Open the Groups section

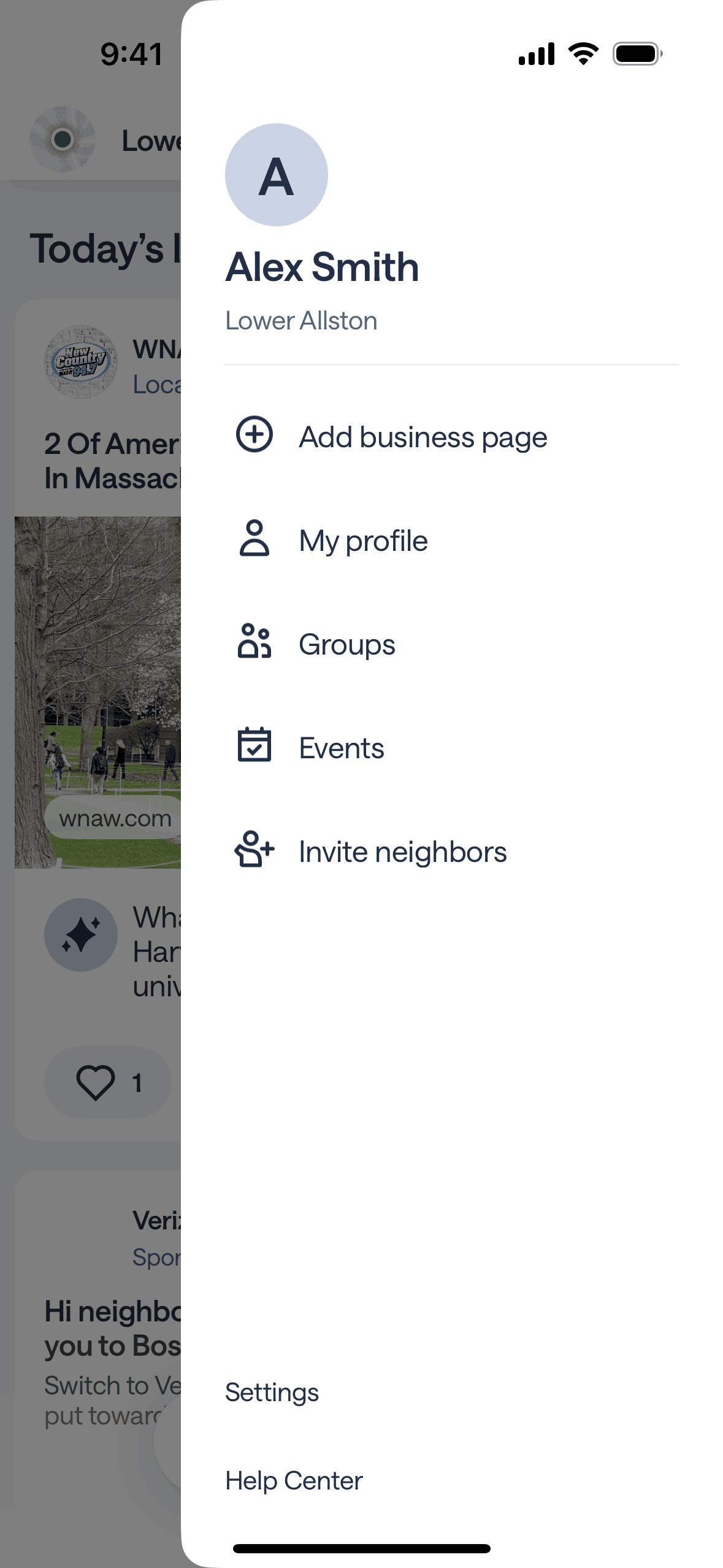click(346, 644)
